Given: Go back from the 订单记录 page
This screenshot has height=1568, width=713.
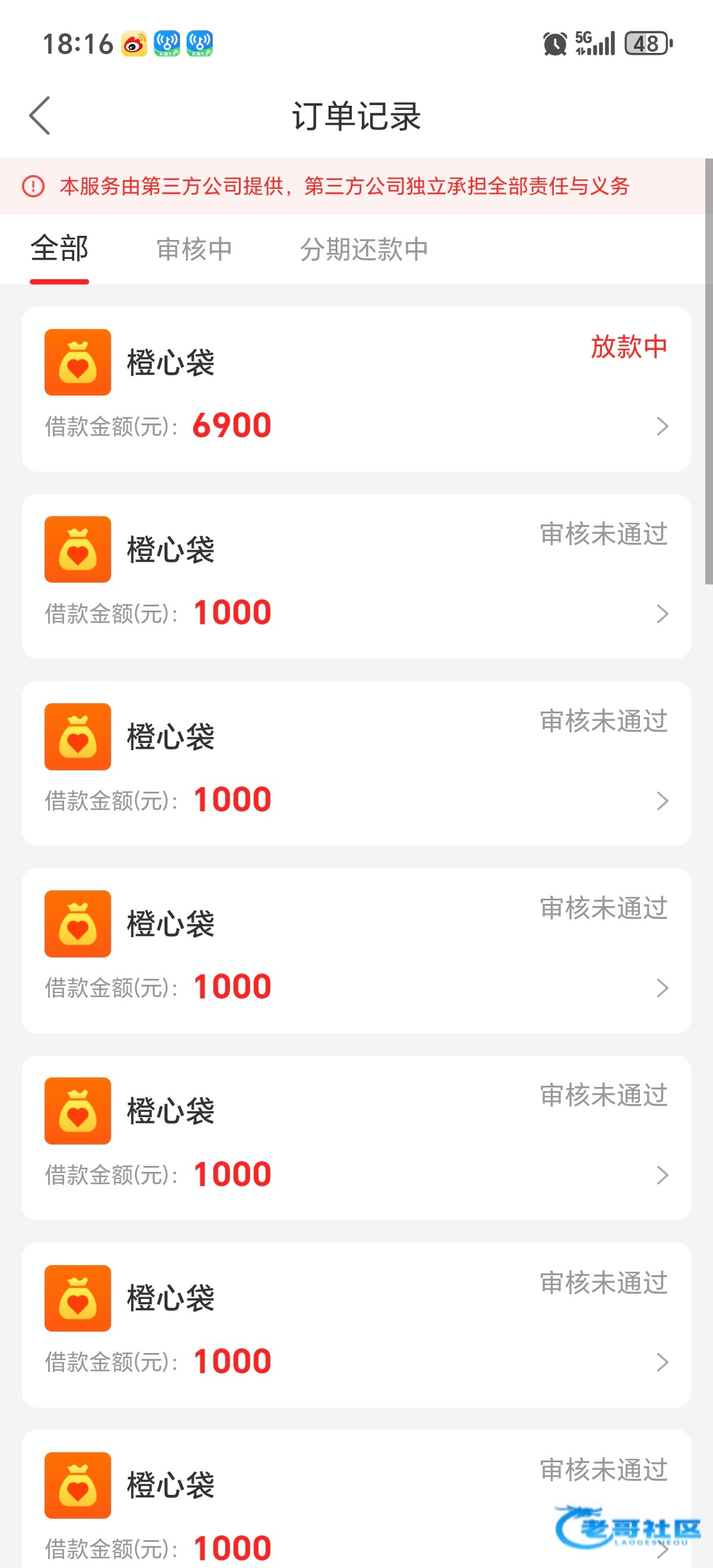Looking at the screenshot, I should point(40,115).
